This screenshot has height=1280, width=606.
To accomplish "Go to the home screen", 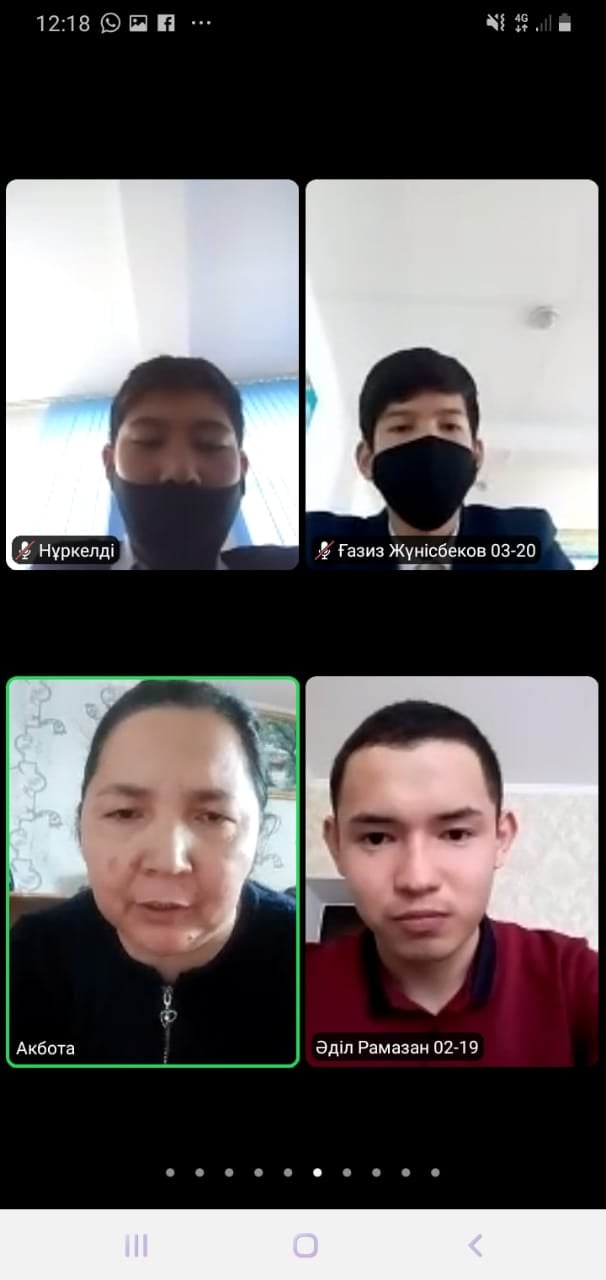I will (x=305, y=1245).
